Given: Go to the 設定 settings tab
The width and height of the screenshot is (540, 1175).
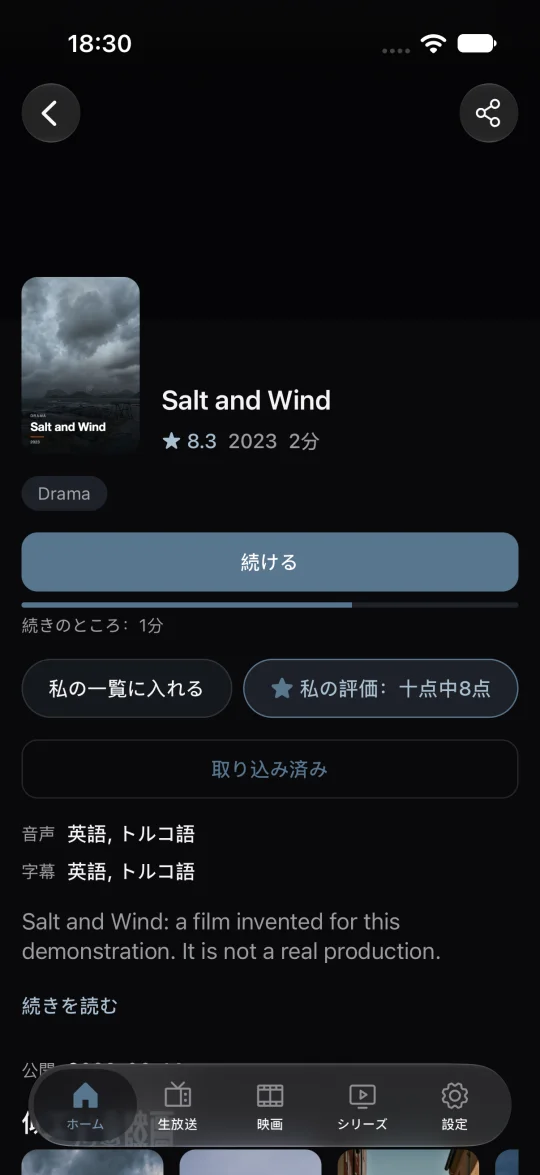Looking at the screenshot, I should coord(455,1106).
